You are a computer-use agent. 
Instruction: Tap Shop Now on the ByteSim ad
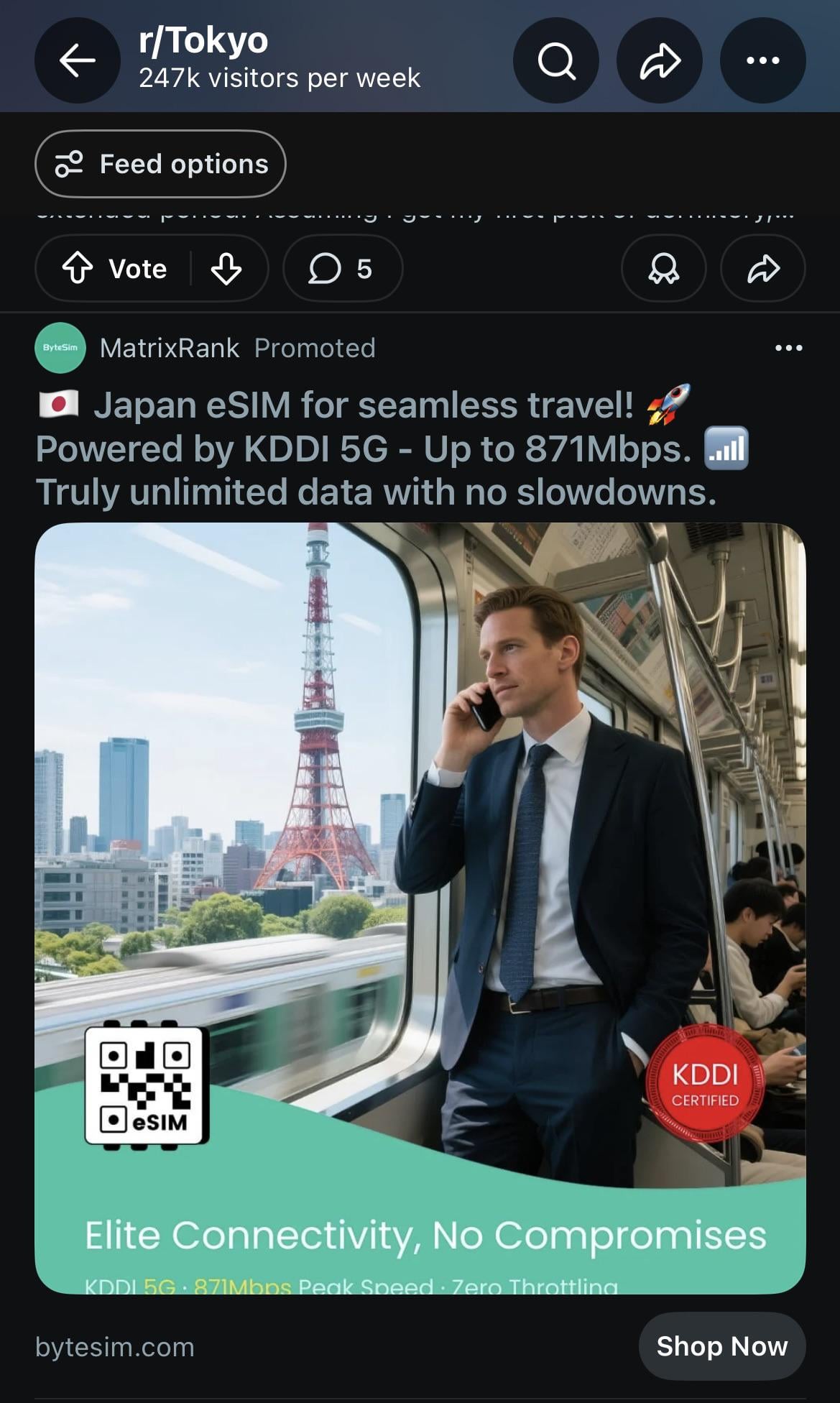click(721, 1346)
